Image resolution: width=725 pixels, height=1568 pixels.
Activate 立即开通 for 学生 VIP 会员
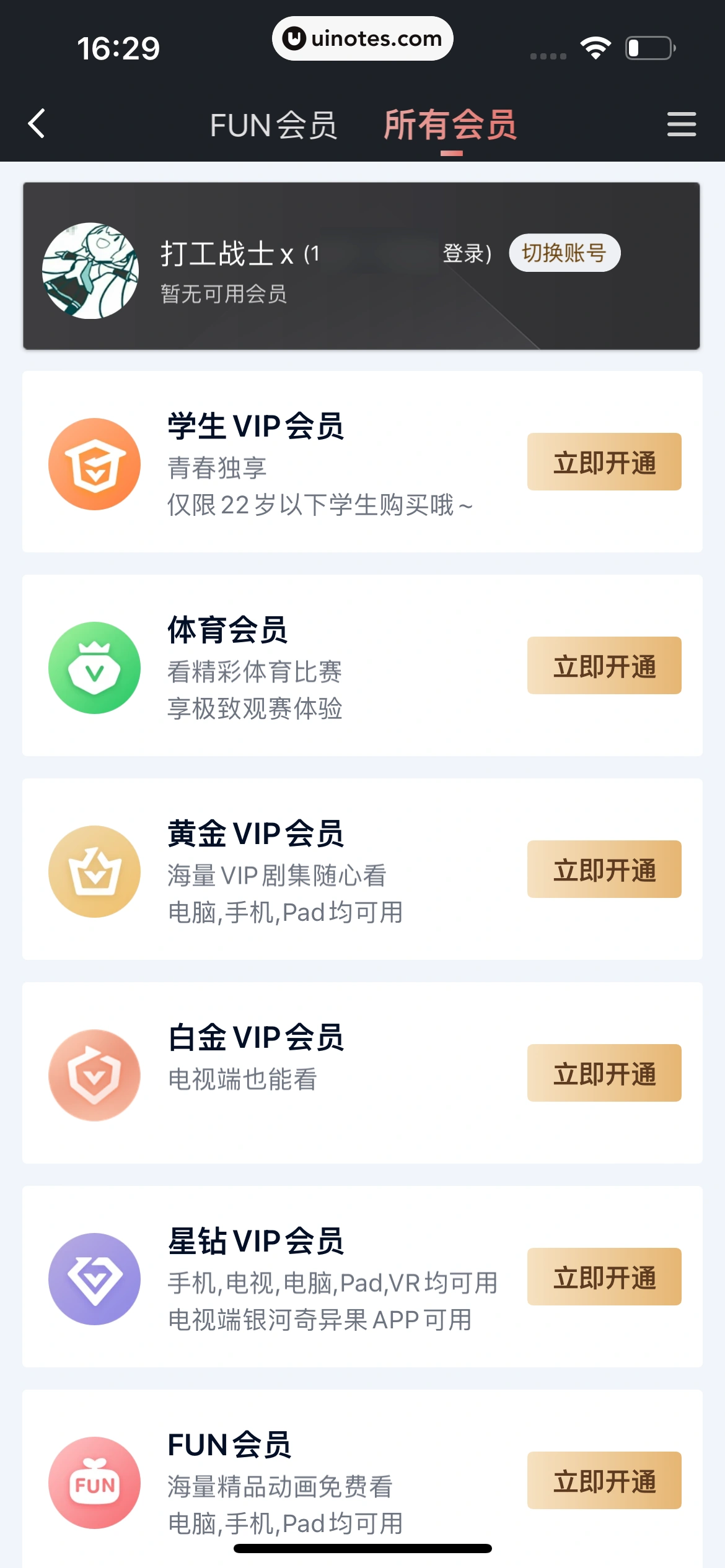[x=603, y=462]
